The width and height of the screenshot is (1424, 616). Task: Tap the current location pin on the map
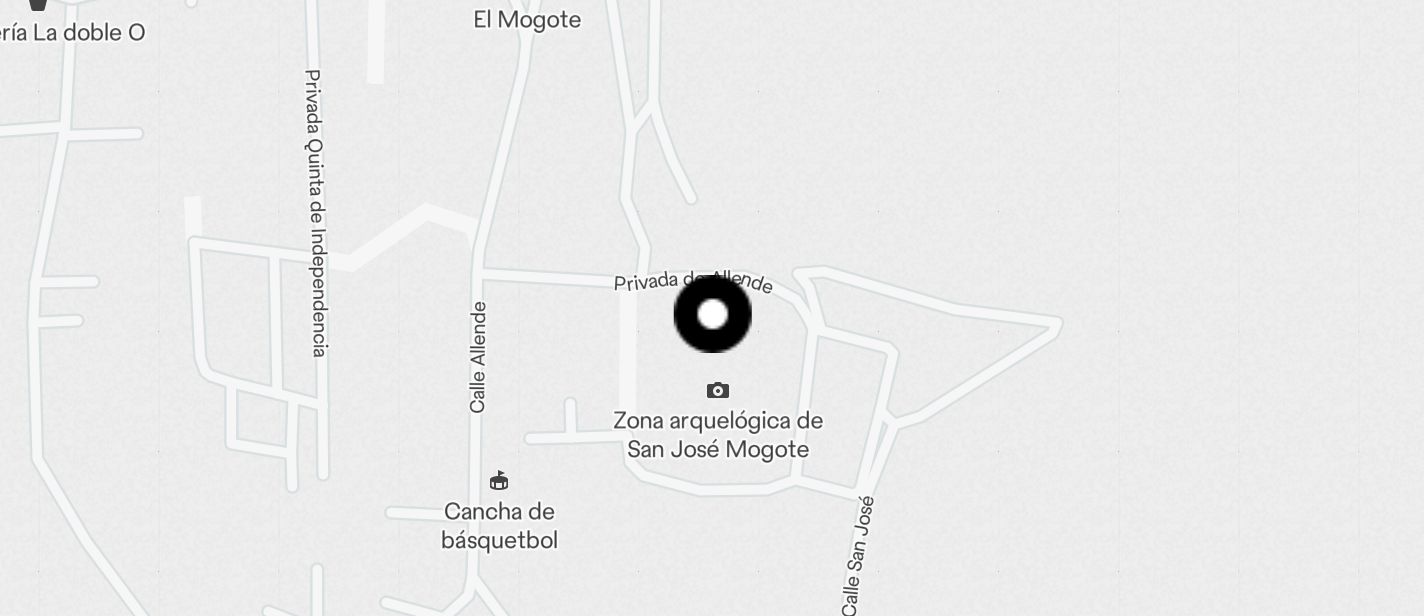tap(713, 315)
